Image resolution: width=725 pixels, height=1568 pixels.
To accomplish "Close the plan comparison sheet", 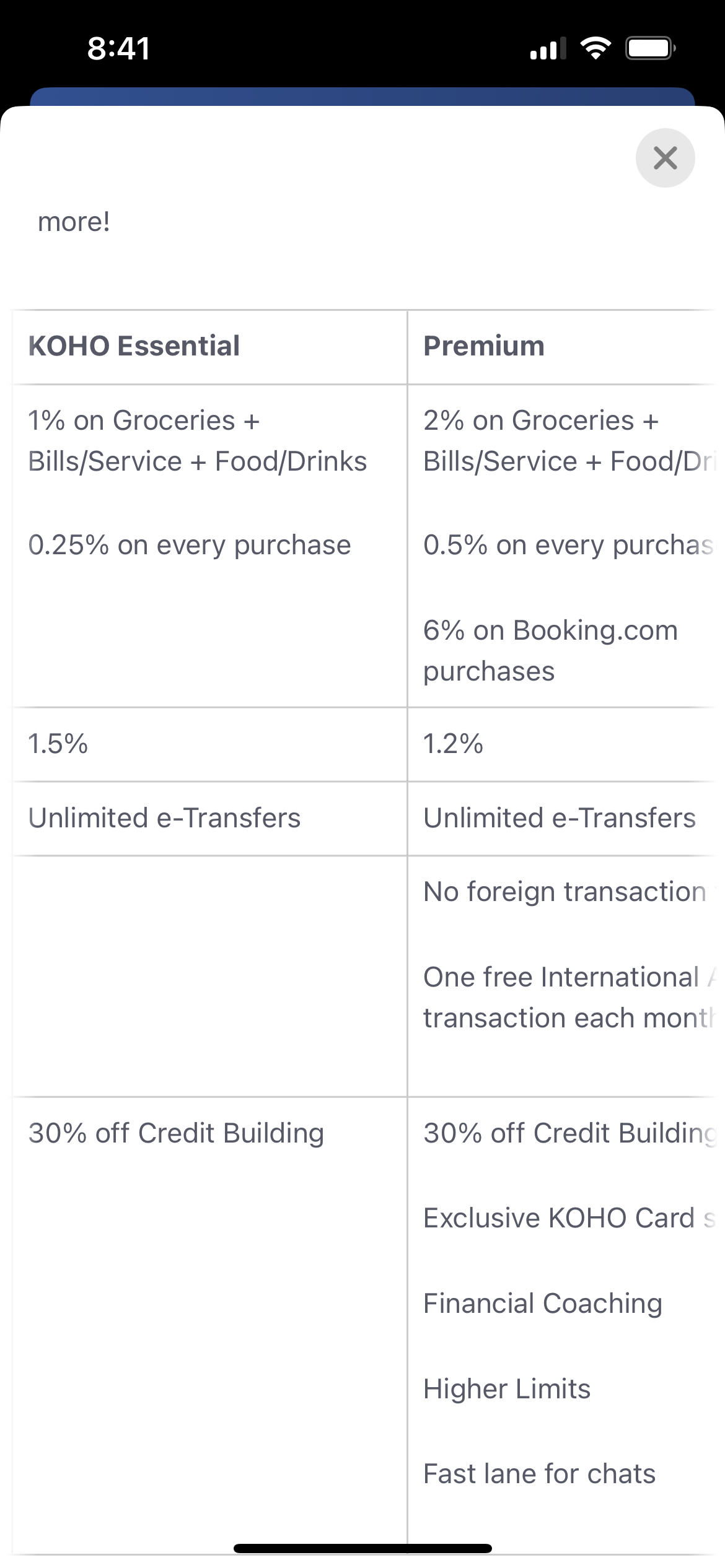I will pos(665,158).
